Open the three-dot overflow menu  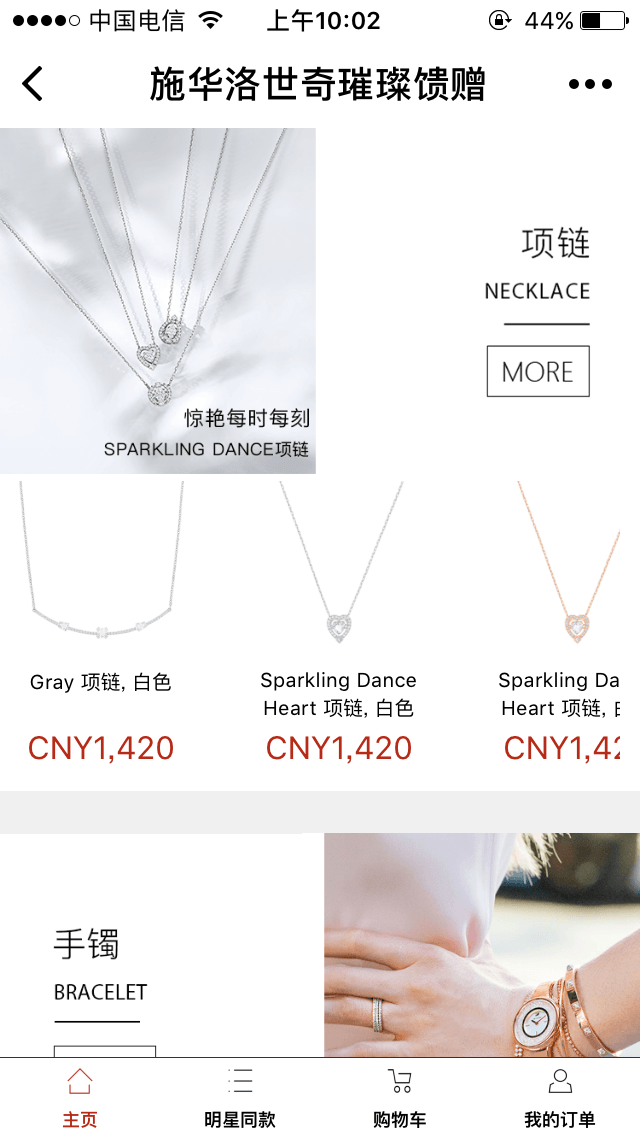click(590, 84)
